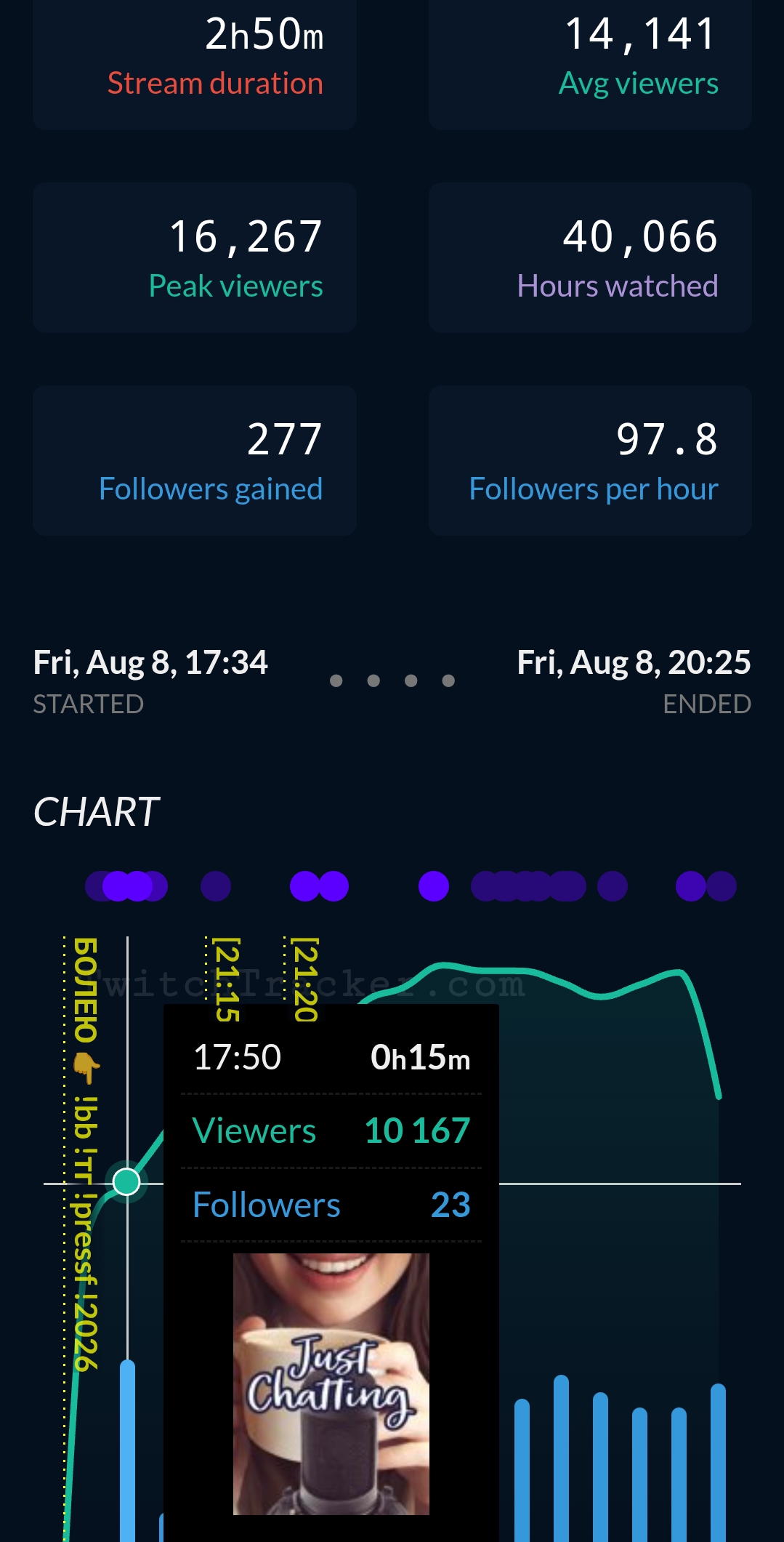
Task: Open the Just Chatting category image
Action: [331, 1383]
